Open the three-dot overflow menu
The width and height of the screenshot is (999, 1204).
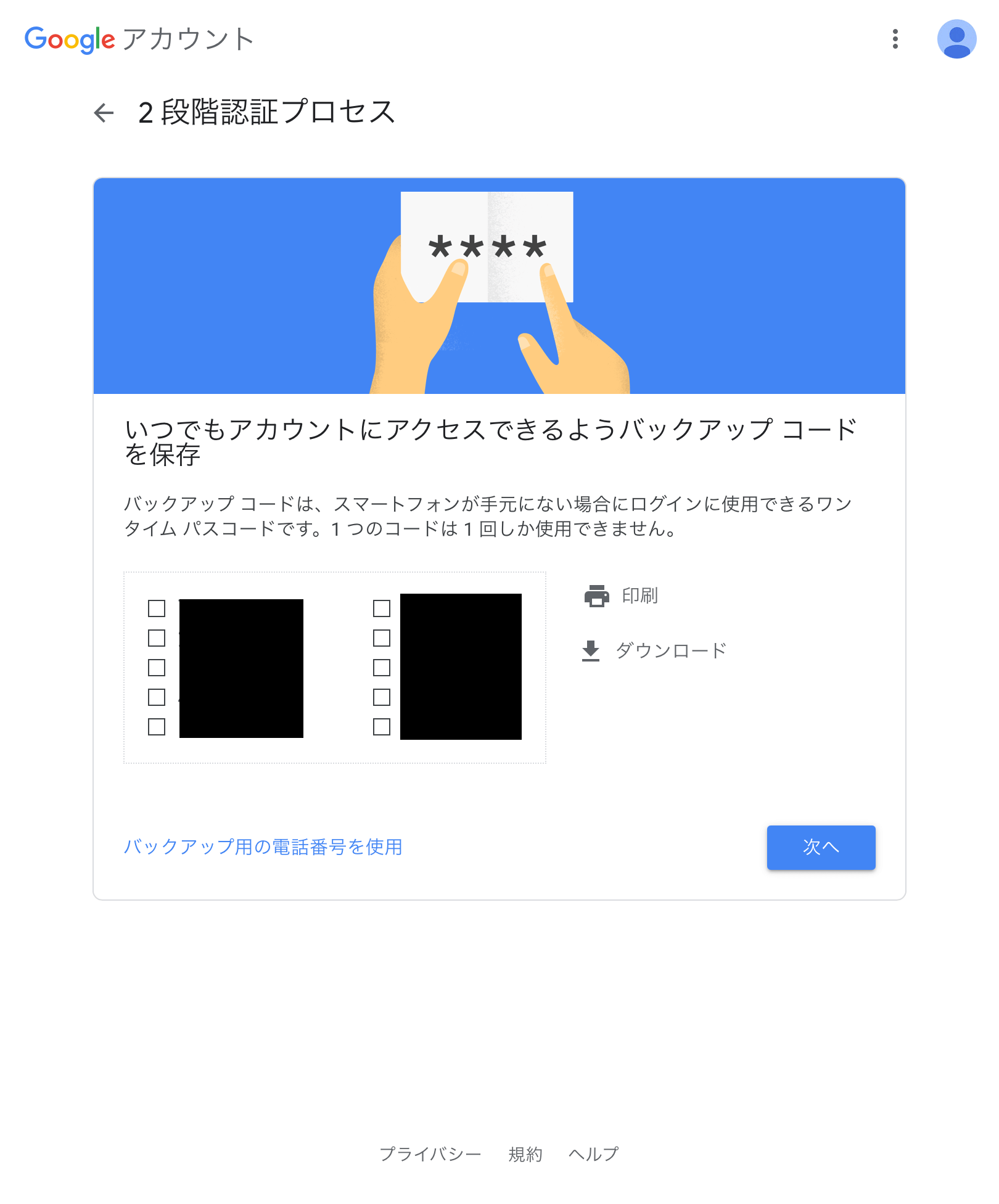tap(895, 39)
